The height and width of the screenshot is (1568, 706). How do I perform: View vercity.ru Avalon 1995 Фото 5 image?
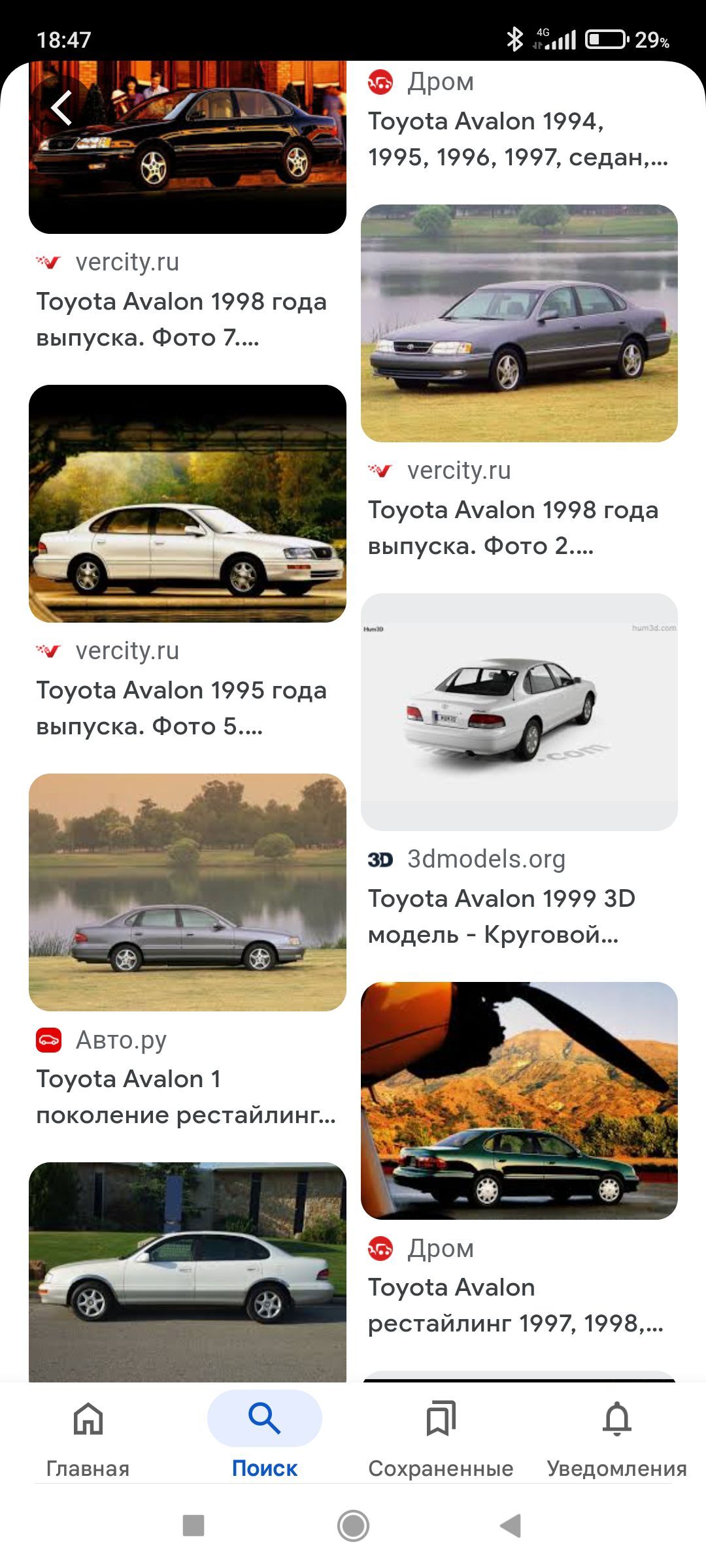click(188, 504)
